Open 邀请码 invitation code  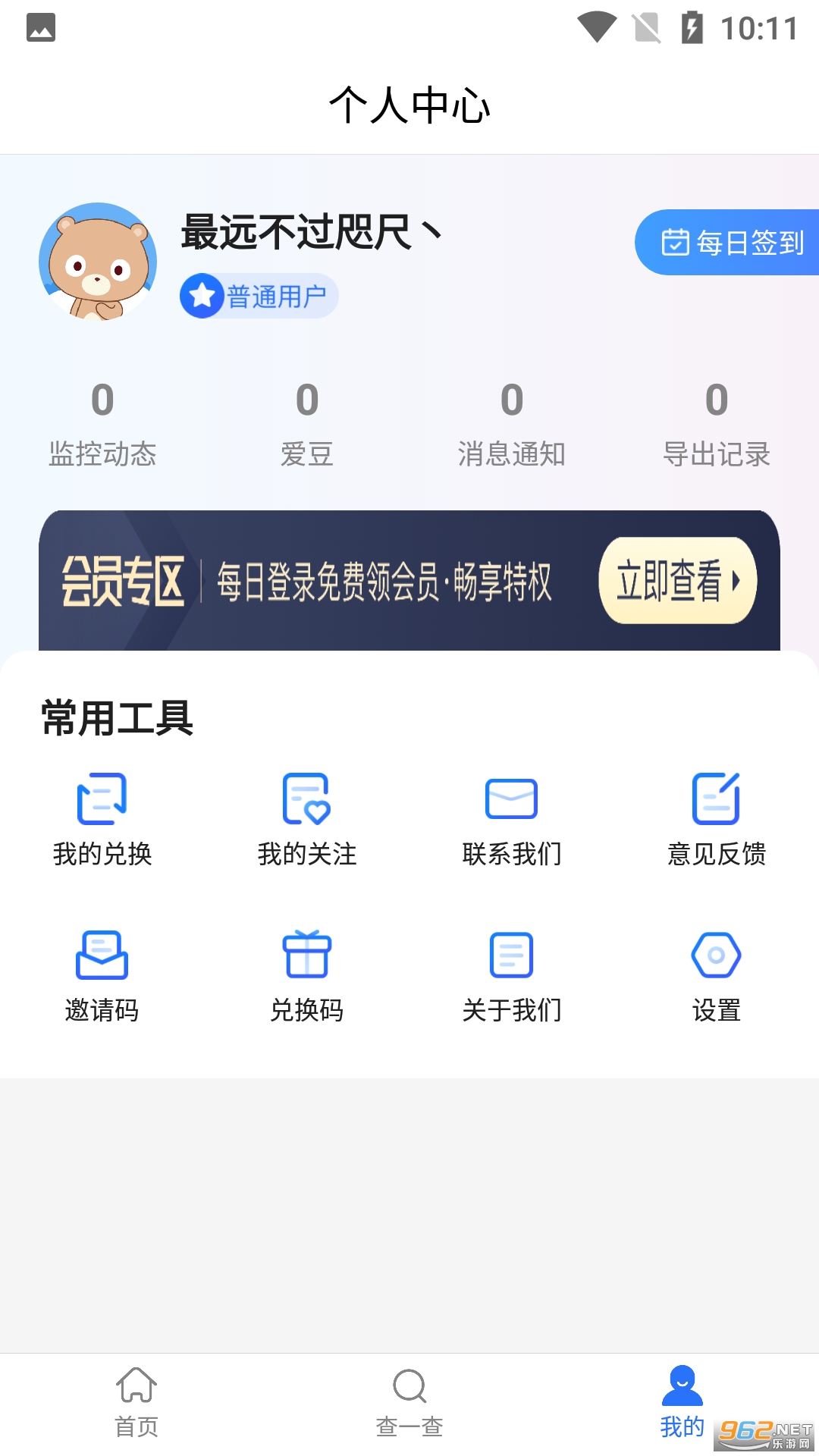point(102,977)
